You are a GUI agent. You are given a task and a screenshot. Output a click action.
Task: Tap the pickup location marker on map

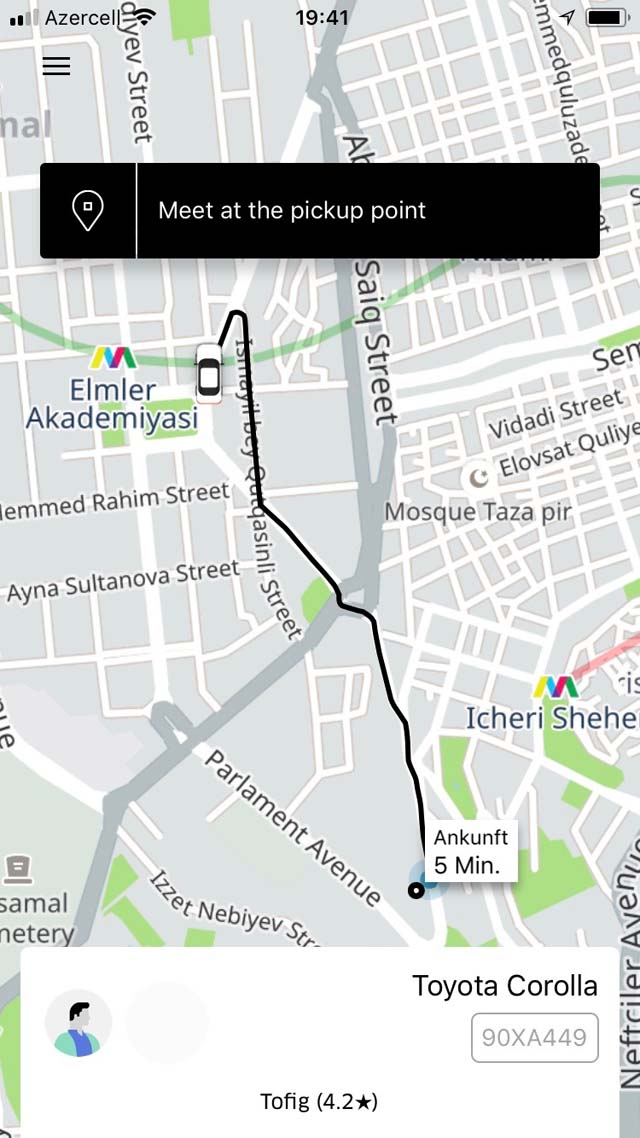tap(416, 891)
